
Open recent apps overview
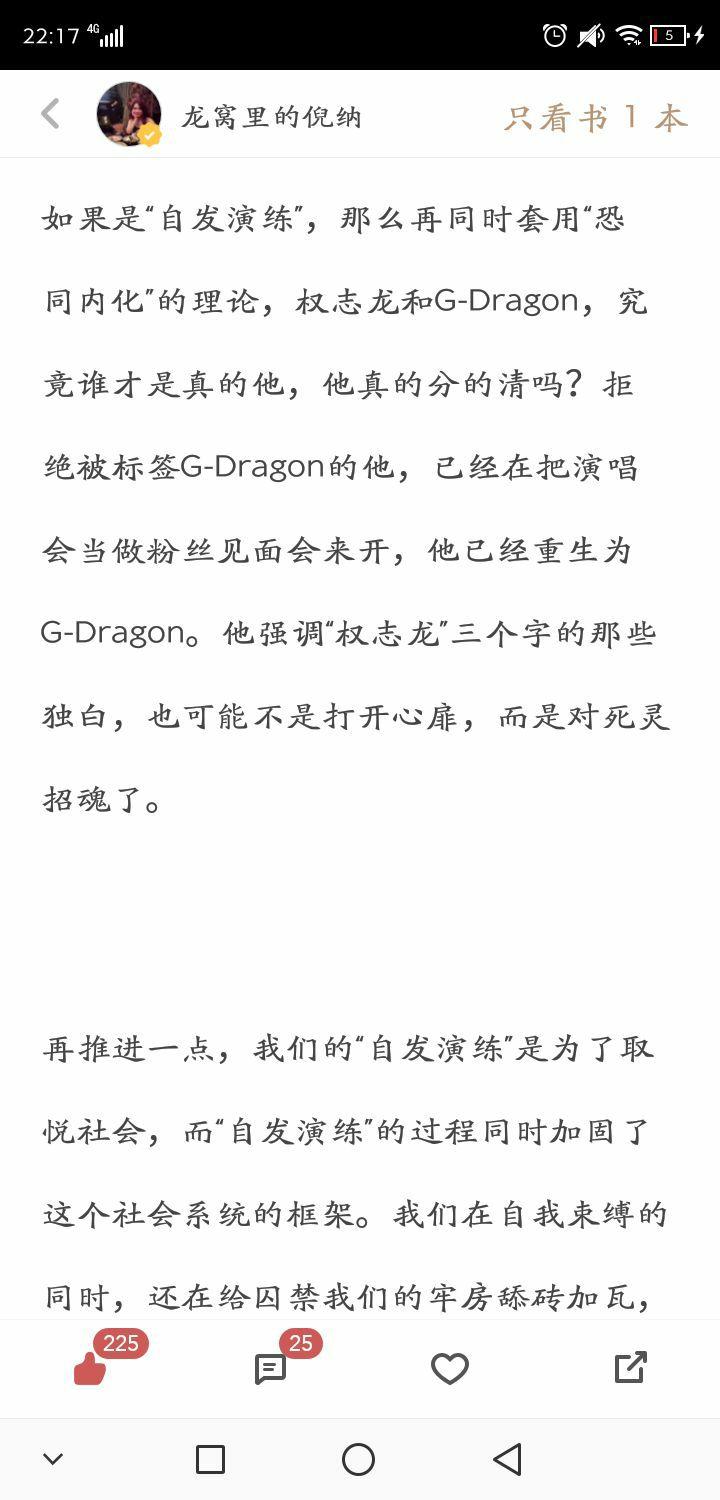coord(210,1460)
